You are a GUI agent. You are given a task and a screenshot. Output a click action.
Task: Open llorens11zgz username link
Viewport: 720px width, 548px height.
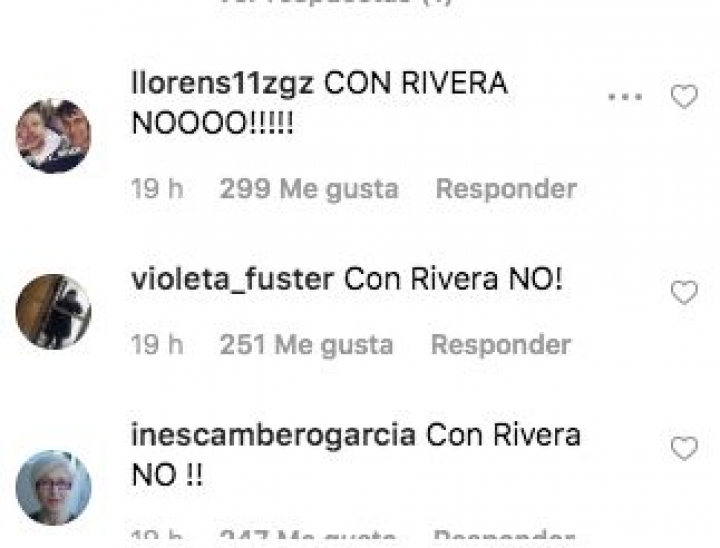tap(223, 84)
